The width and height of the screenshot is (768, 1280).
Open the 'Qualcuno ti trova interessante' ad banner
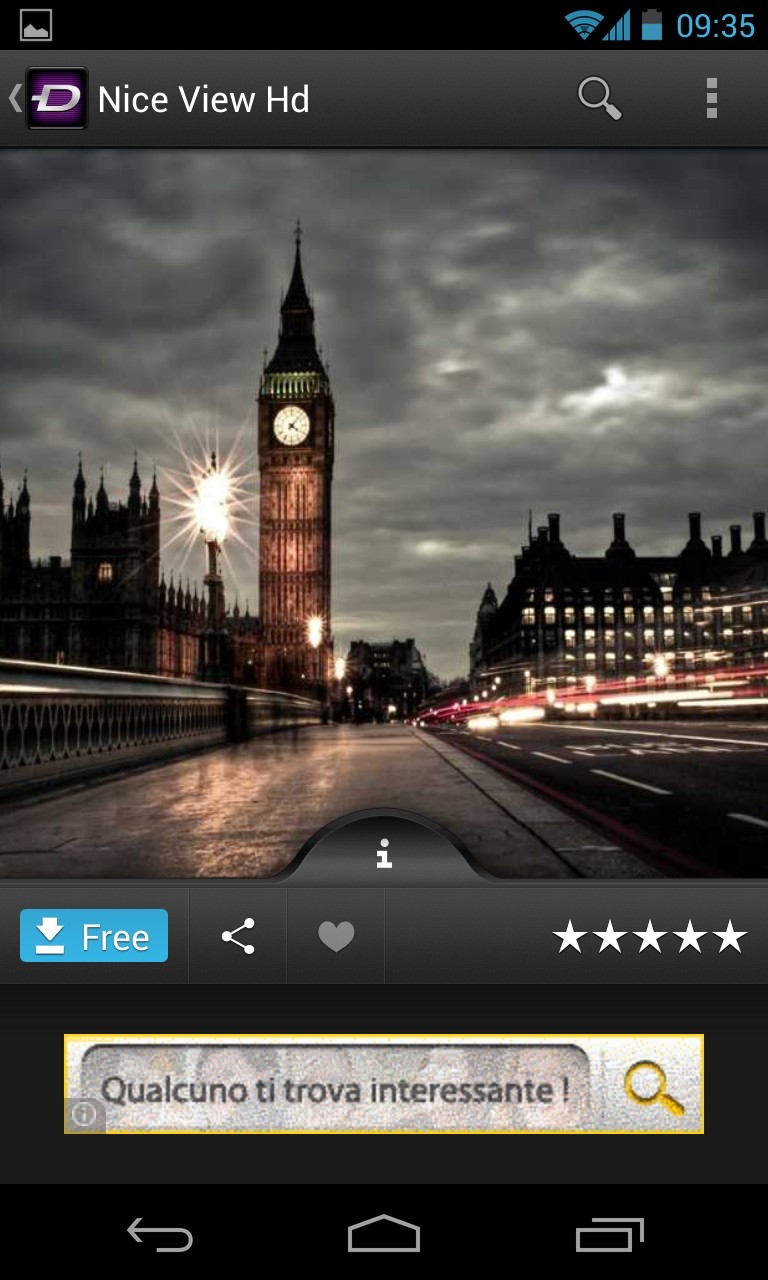[384, 1084]
